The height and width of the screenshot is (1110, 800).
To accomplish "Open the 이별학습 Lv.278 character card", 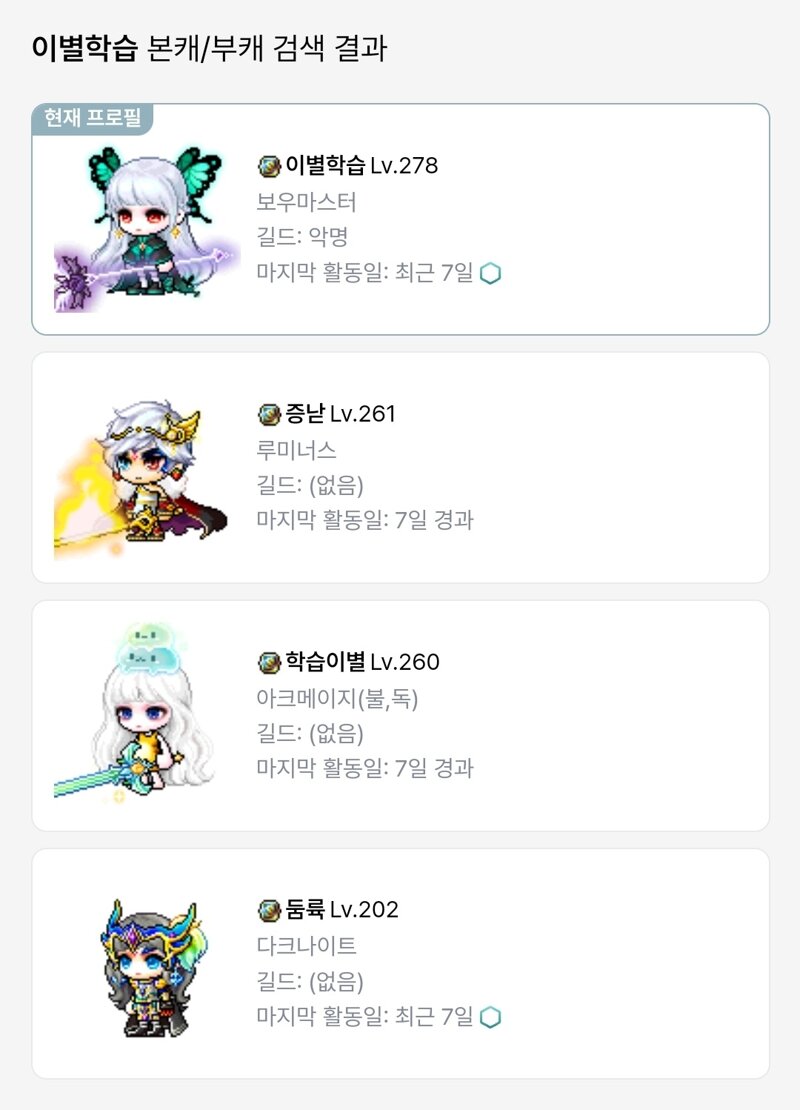I will (x=400, y=220).
